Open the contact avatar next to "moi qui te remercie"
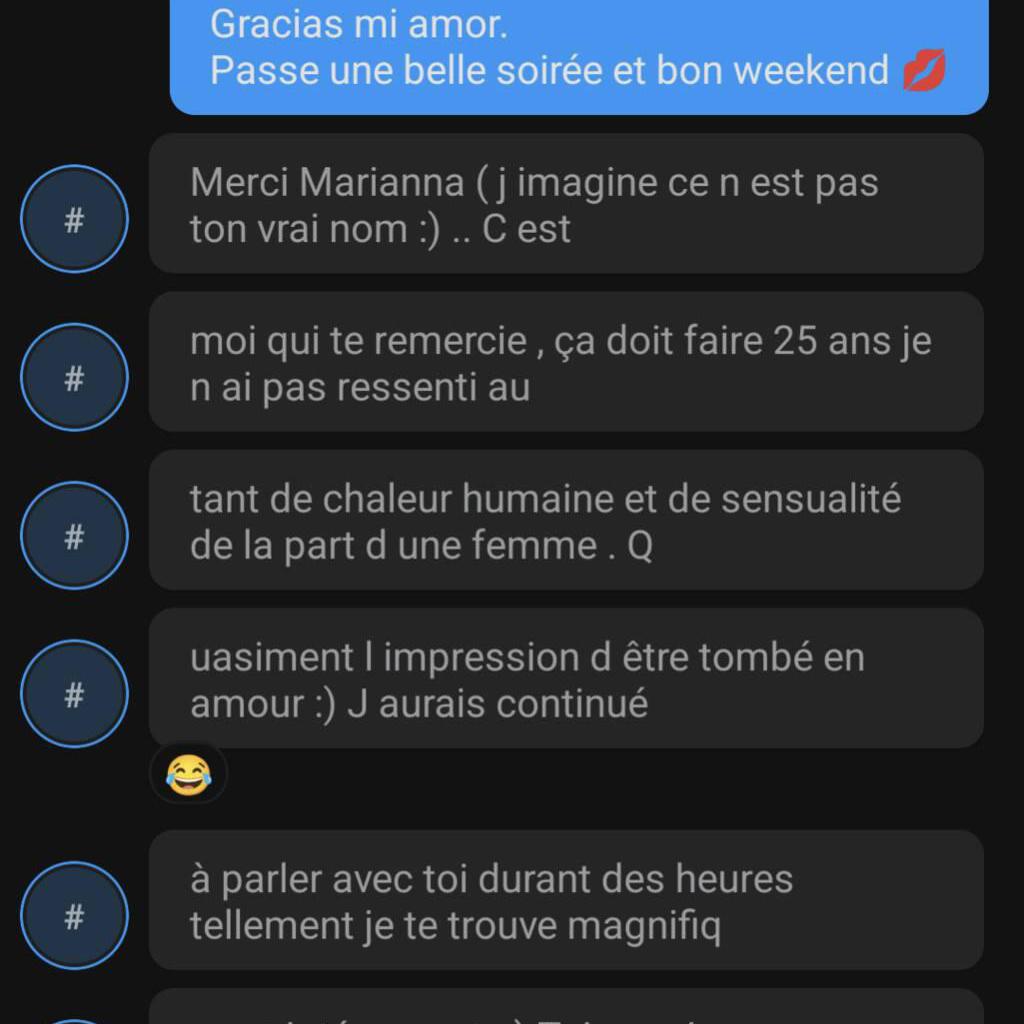The image size is (1024, 1024). [x=74, y=377]
